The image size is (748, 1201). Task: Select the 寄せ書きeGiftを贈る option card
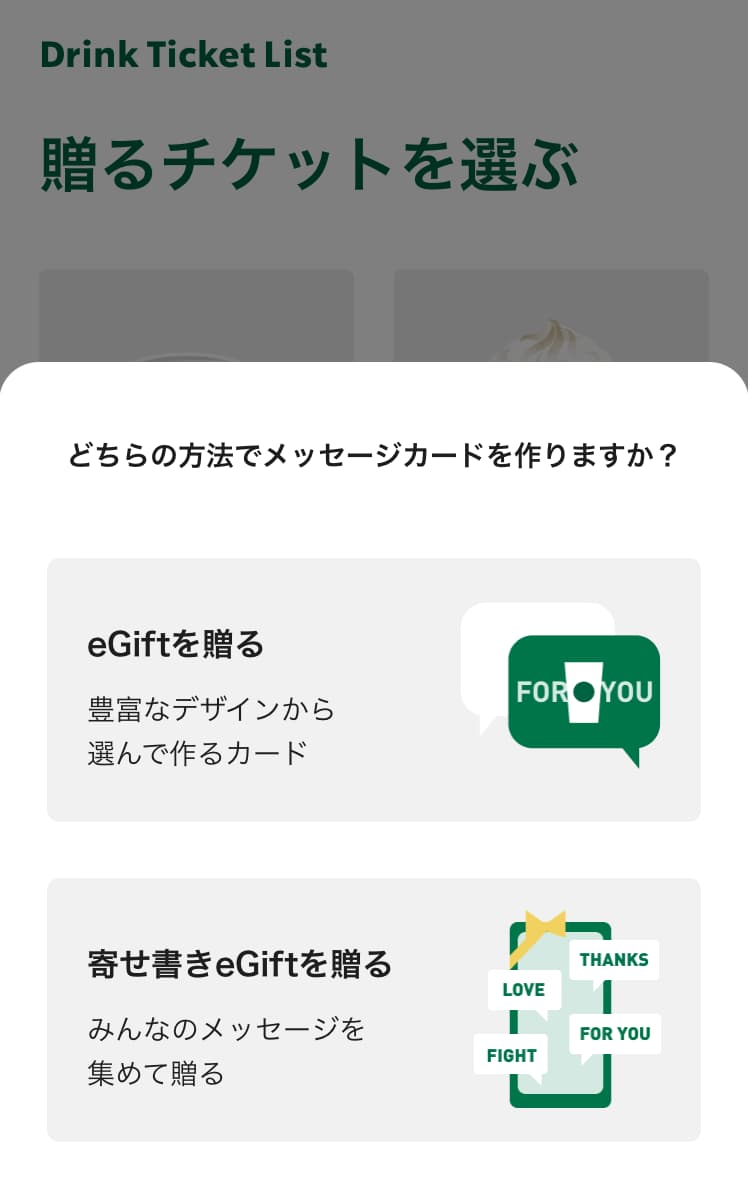374,1009
